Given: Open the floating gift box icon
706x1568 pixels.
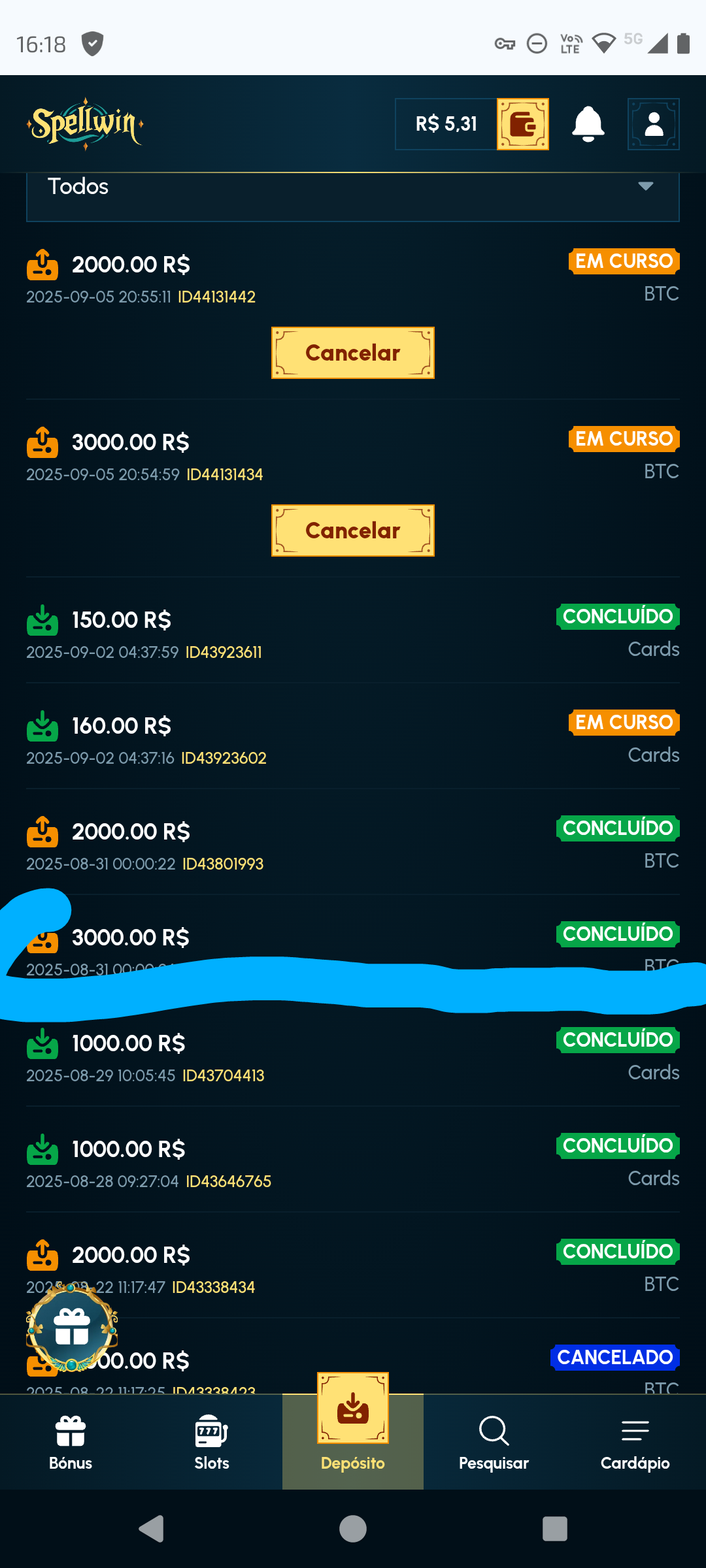Looking at the screenshot, I should point(72,1328).
